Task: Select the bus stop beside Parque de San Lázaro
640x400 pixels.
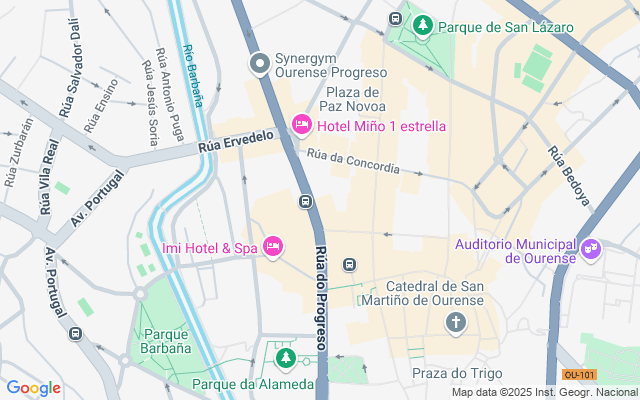Action: pos(395,19)
